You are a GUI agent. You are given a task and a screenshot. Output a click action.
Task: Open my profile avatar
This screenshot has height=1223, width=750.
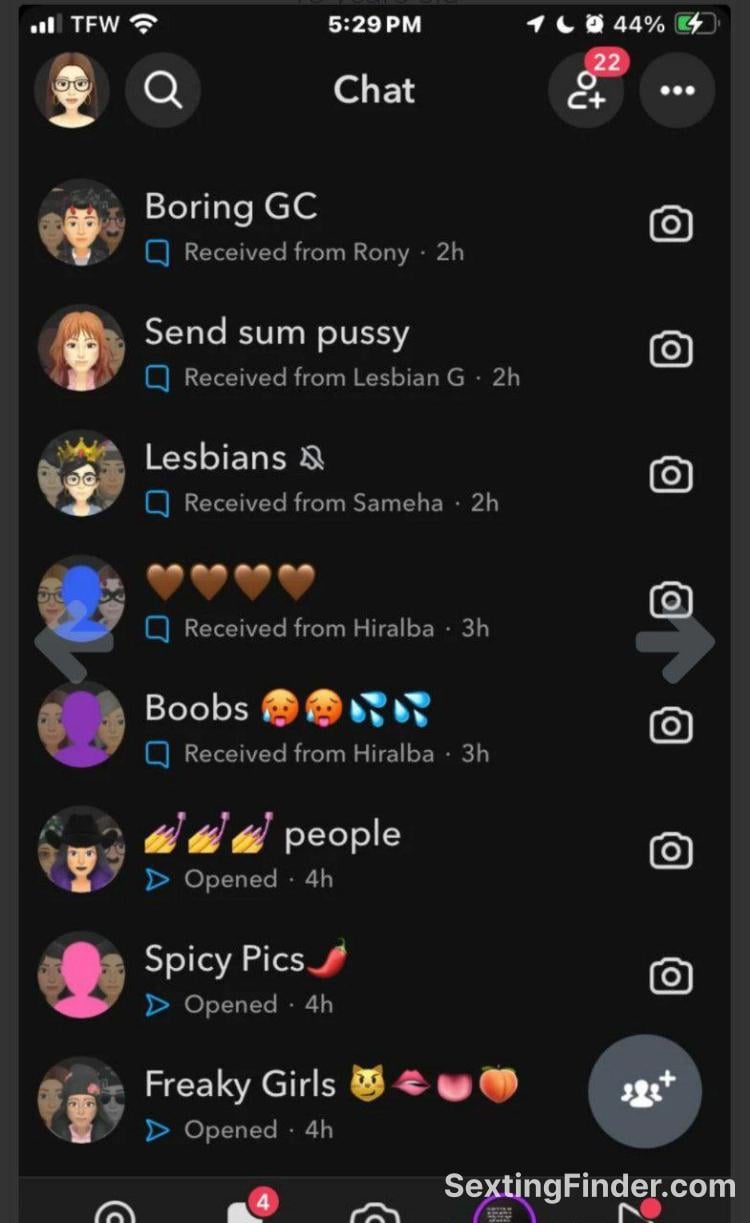72,90
